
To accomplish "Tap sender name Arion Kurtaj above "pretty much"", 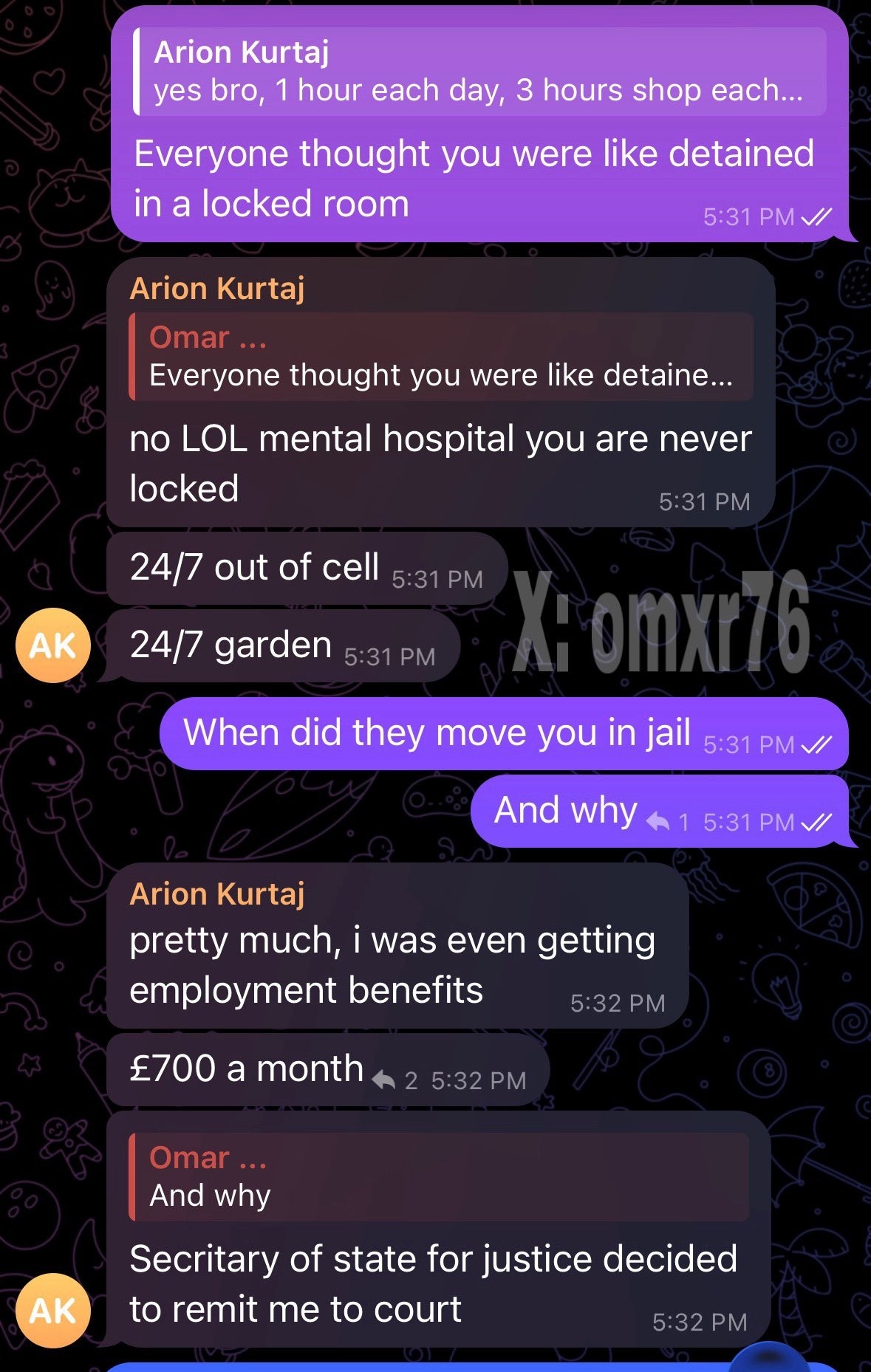I will pyautogui.click(x=217, y=894).
